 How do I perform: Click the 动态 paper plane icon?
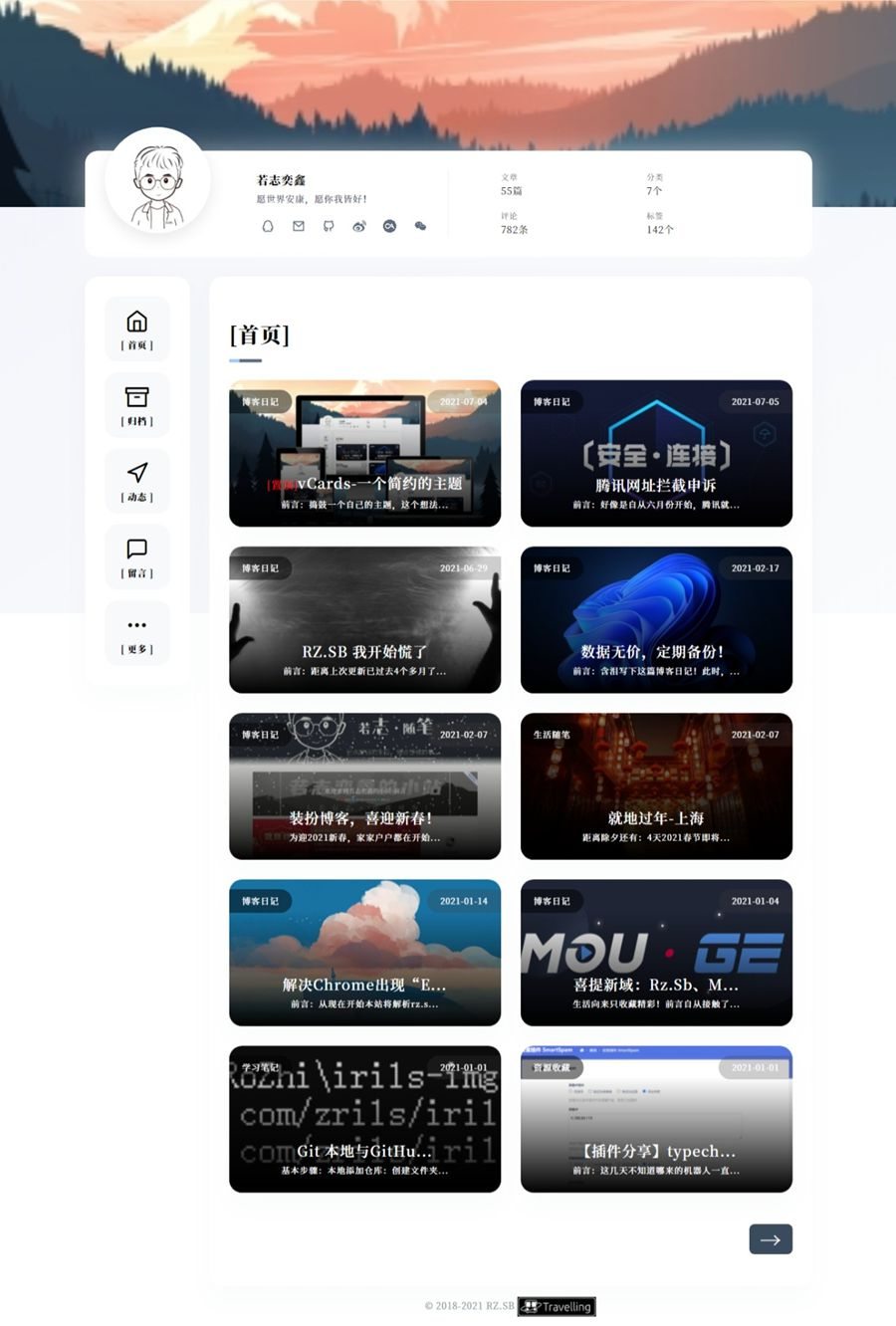(x=136, y=472)
